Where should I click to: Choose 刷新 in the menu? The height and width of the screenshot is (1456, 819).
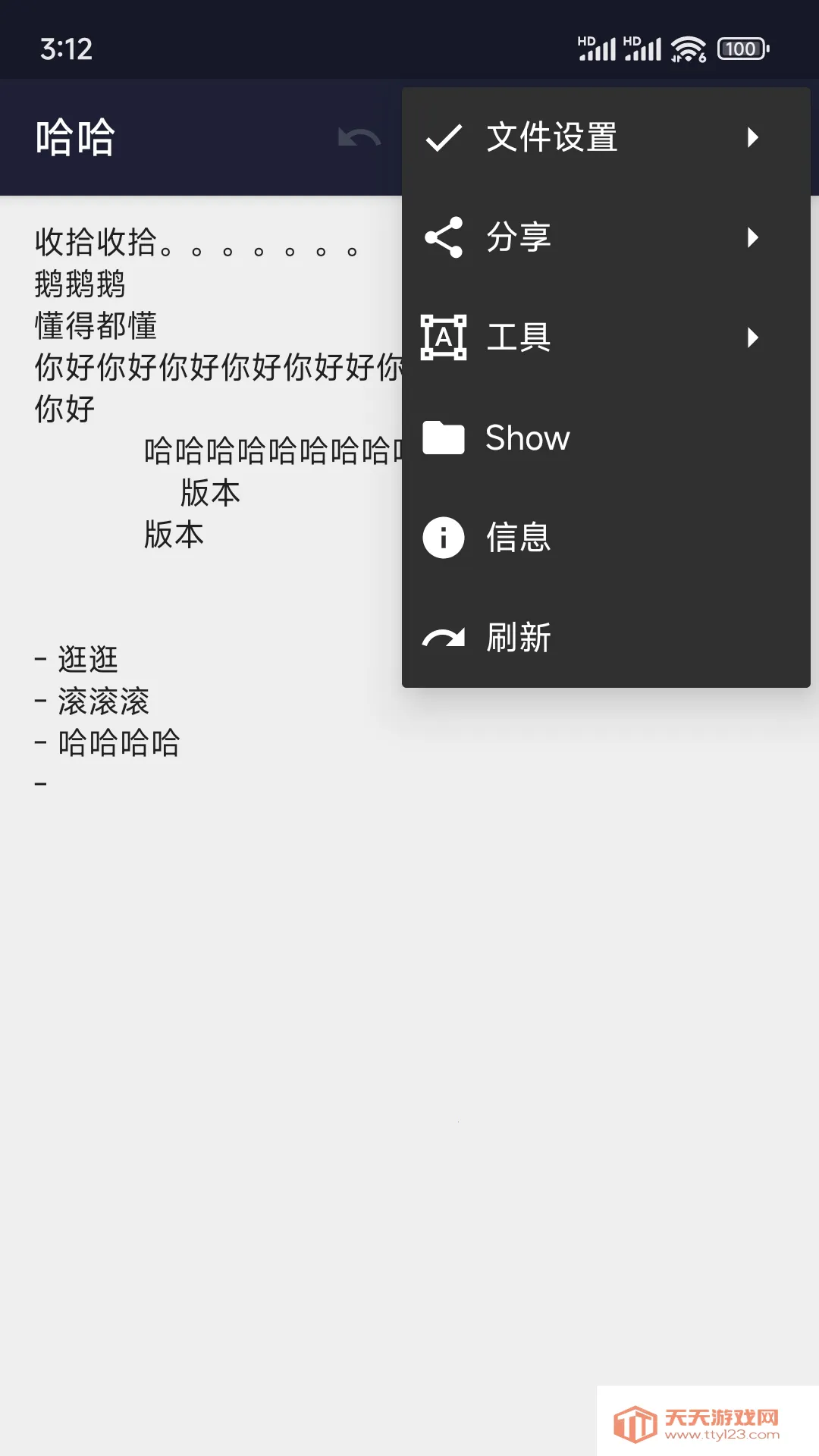519,638
